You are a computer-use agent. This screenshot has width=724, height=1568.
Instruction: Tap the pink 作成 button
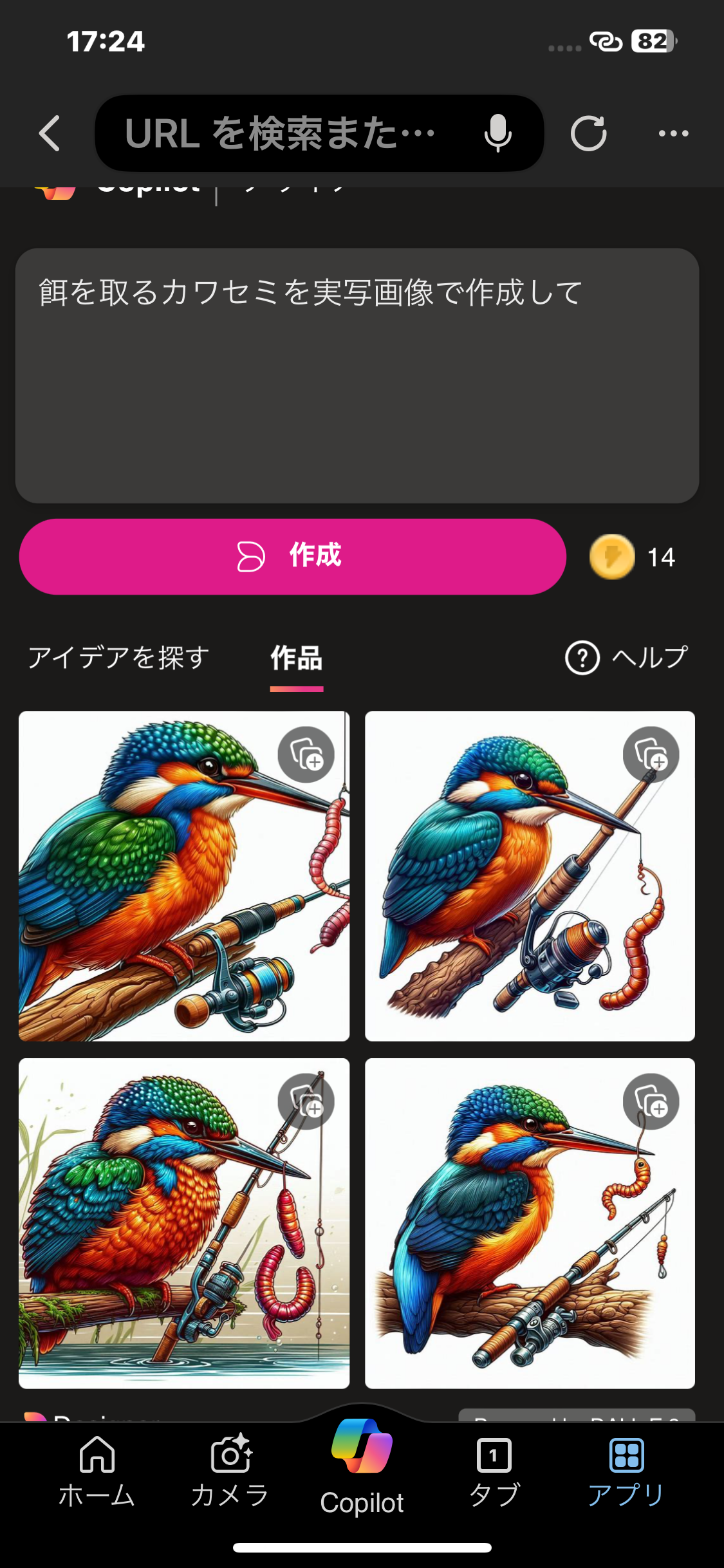[293, 556]
